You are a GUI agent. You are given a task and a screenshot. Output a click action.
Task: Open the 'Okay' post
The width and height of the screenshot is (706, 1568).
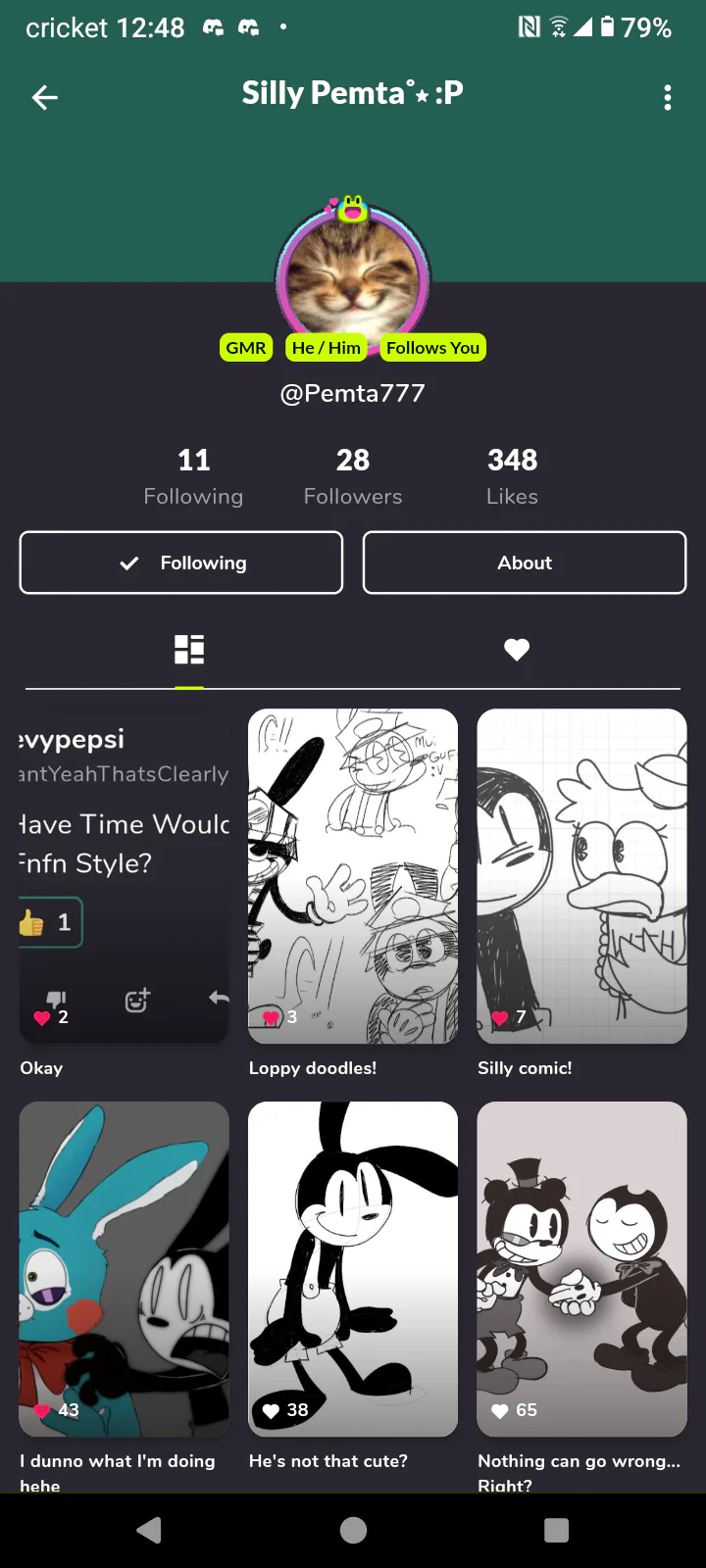pyautogui.click(x=125, y=876)
